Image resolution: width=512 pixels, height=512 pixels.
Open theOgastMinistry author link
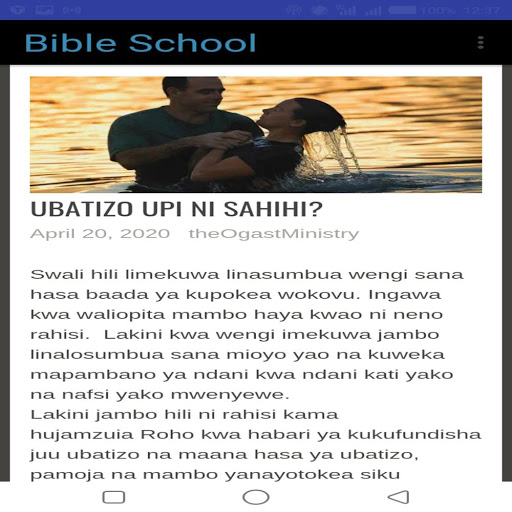click(274, 234)
